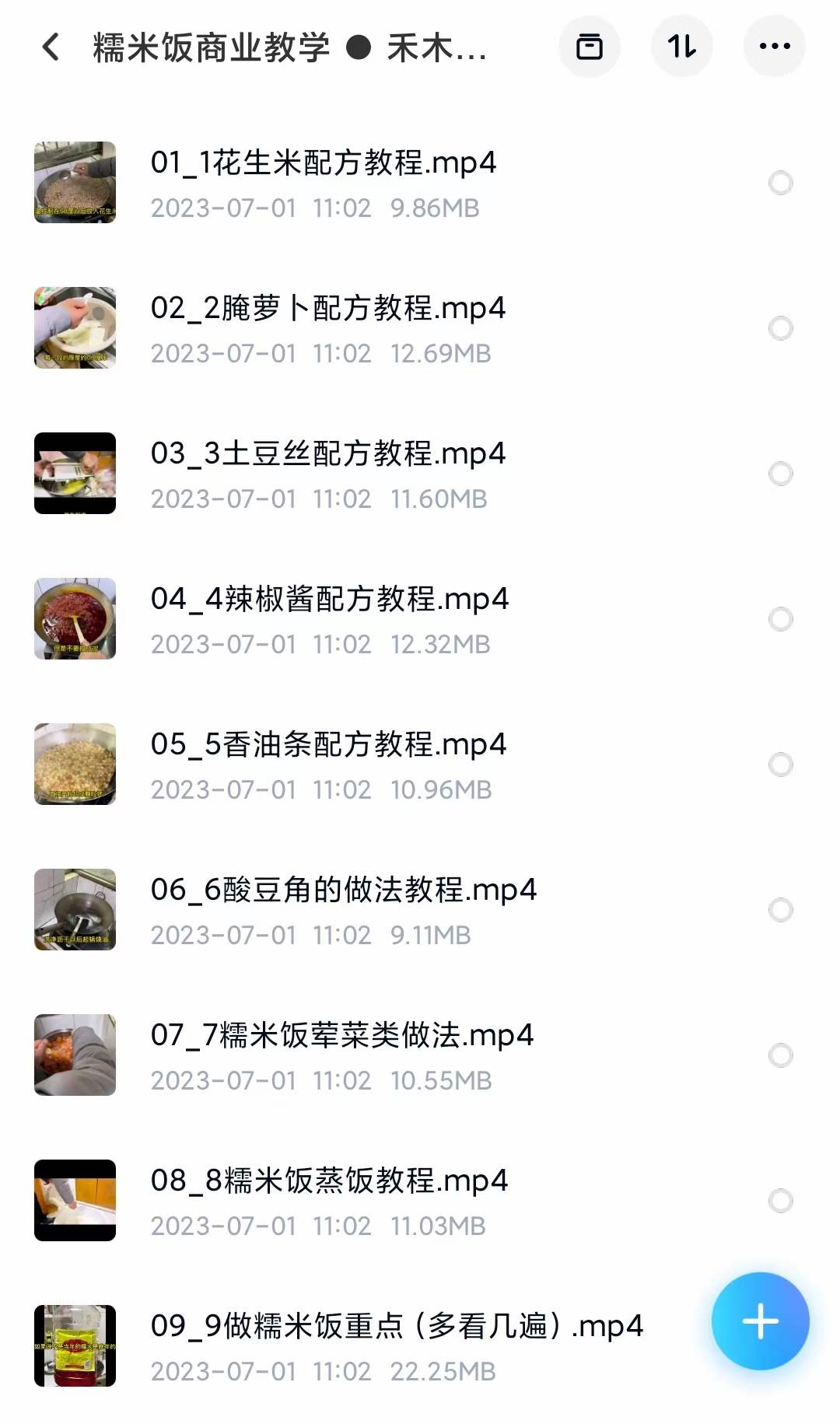Select checkbox for 06_6酸豆角的做法教程.mp4
Image resolution: width=840 pixels, height=1424 pixels.
click(780, 909)
